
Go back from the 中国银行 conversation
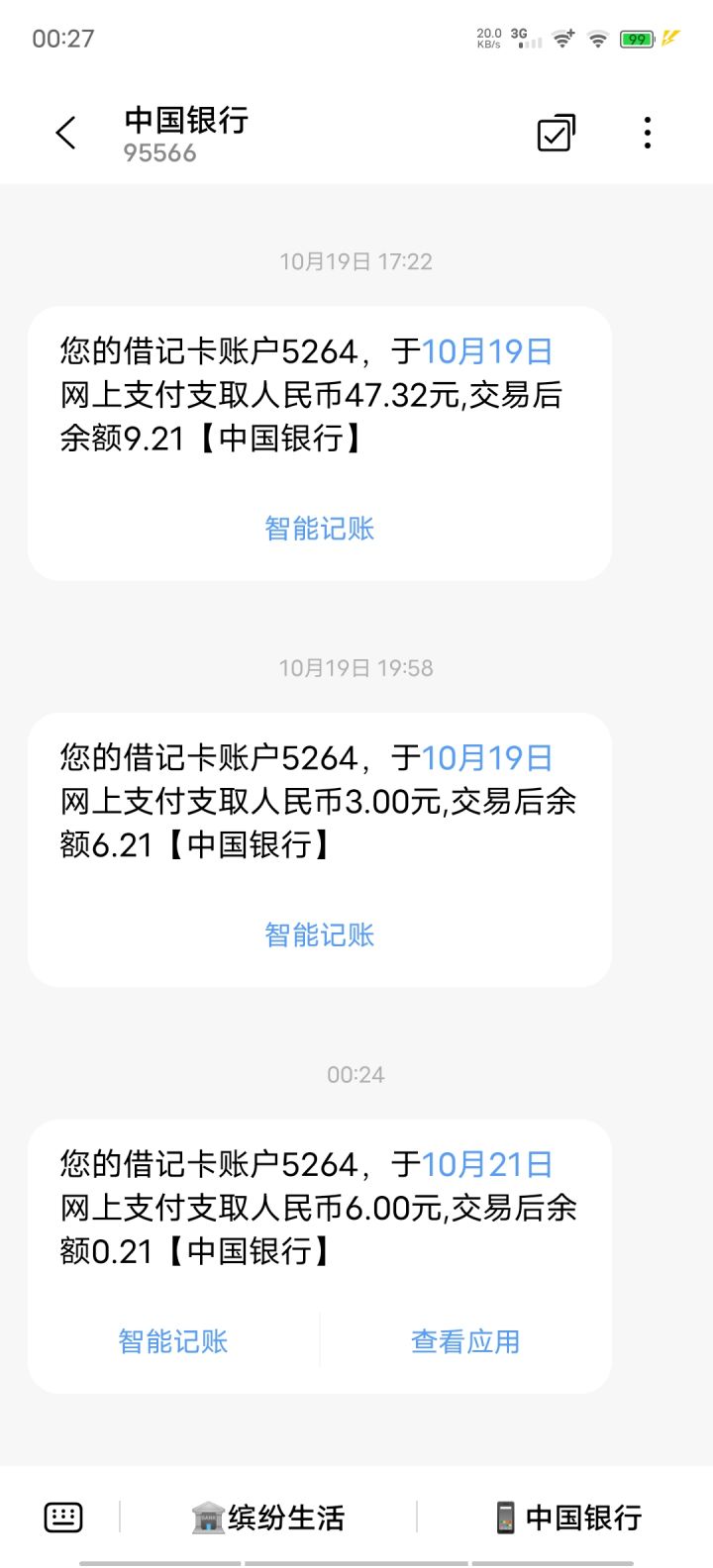(x=66, y=133)
